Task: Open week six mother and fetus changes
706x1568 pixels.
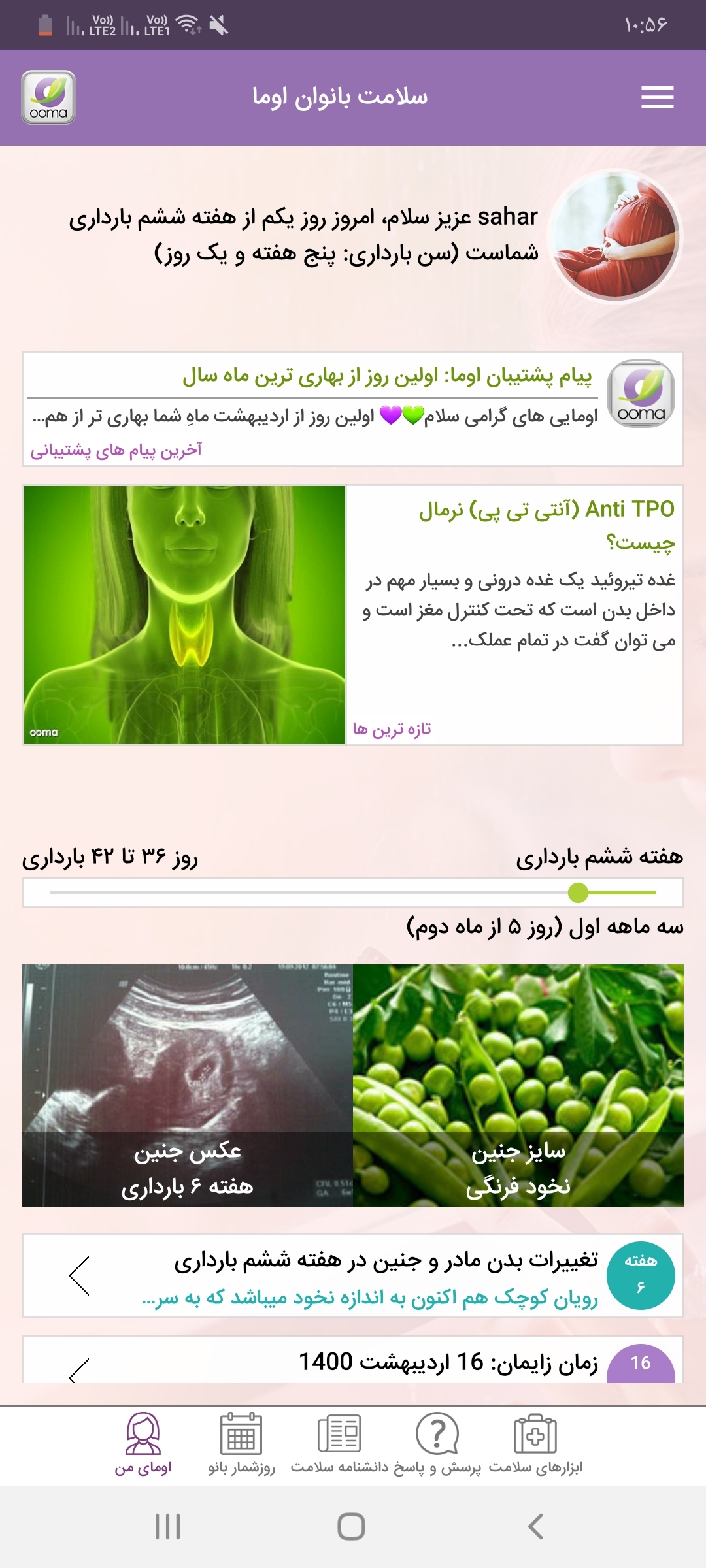Action: (x=353, y=1275)
